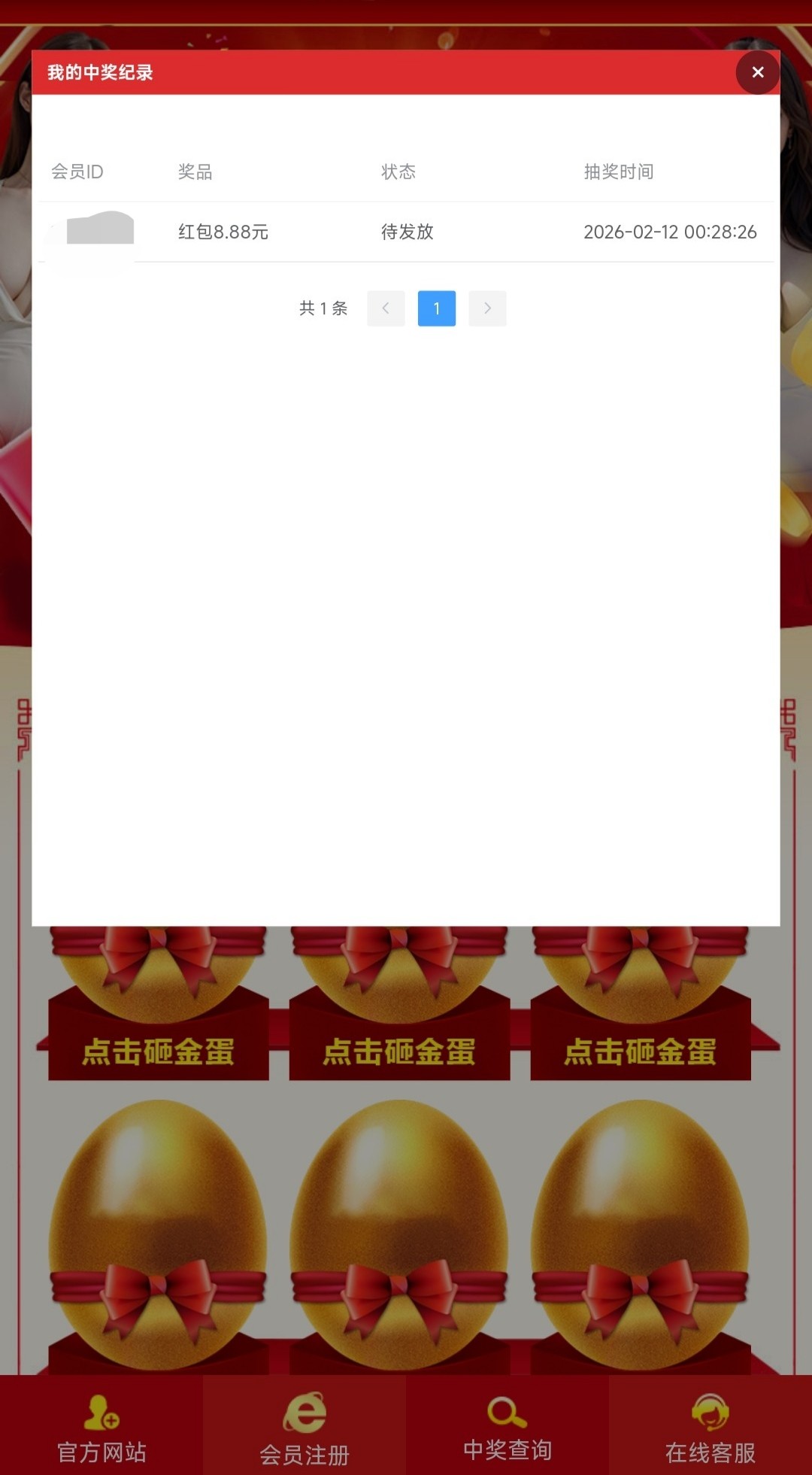Screen dimensions: 812x1475
Task: Go to previous page of records
Action: click(x=386, y=308)
